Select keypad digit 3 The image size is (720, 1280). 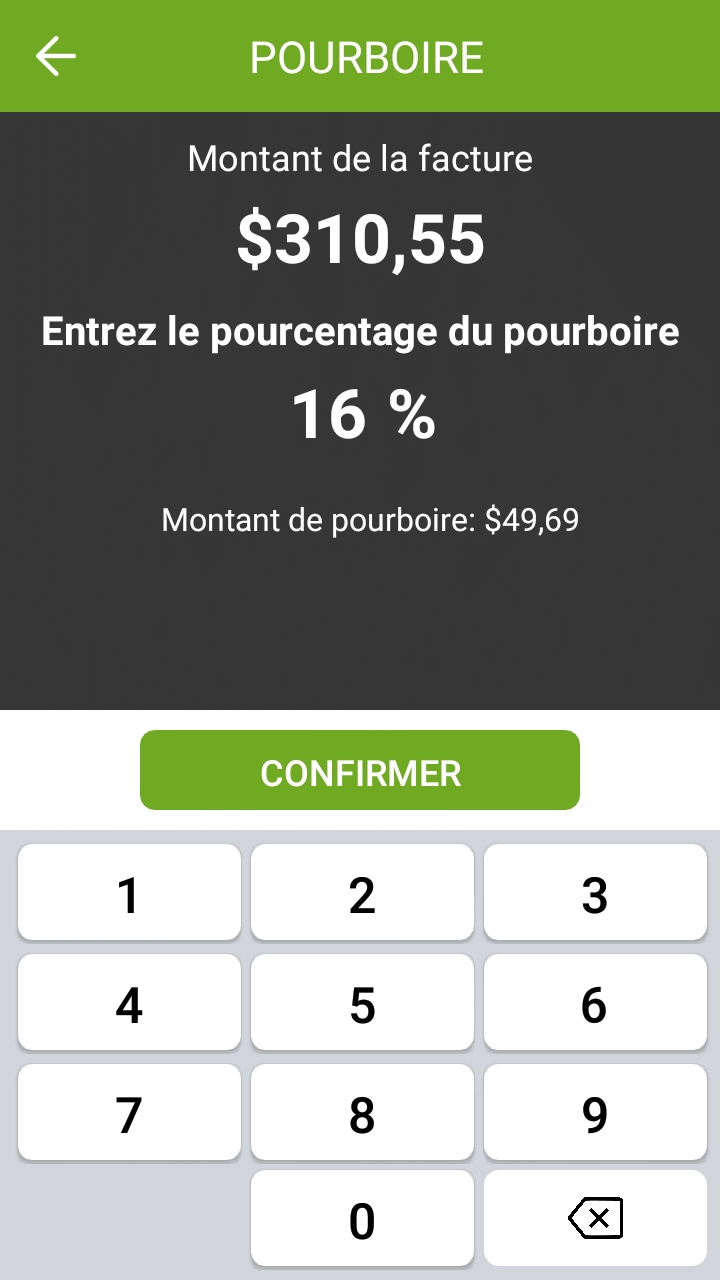point(595,892)
